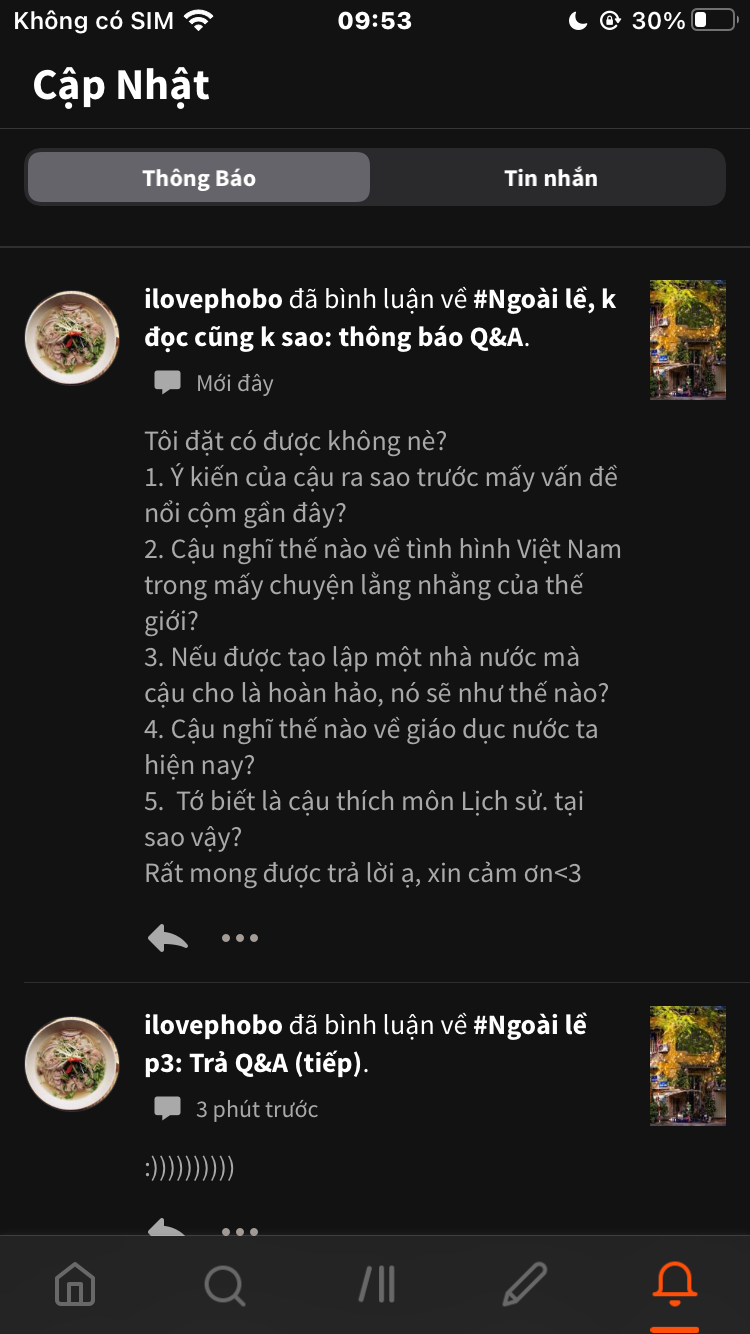Reply to ilovephobo's Q&A questions comment
This screenshot has width=750, height=1334.
[168, 938]
